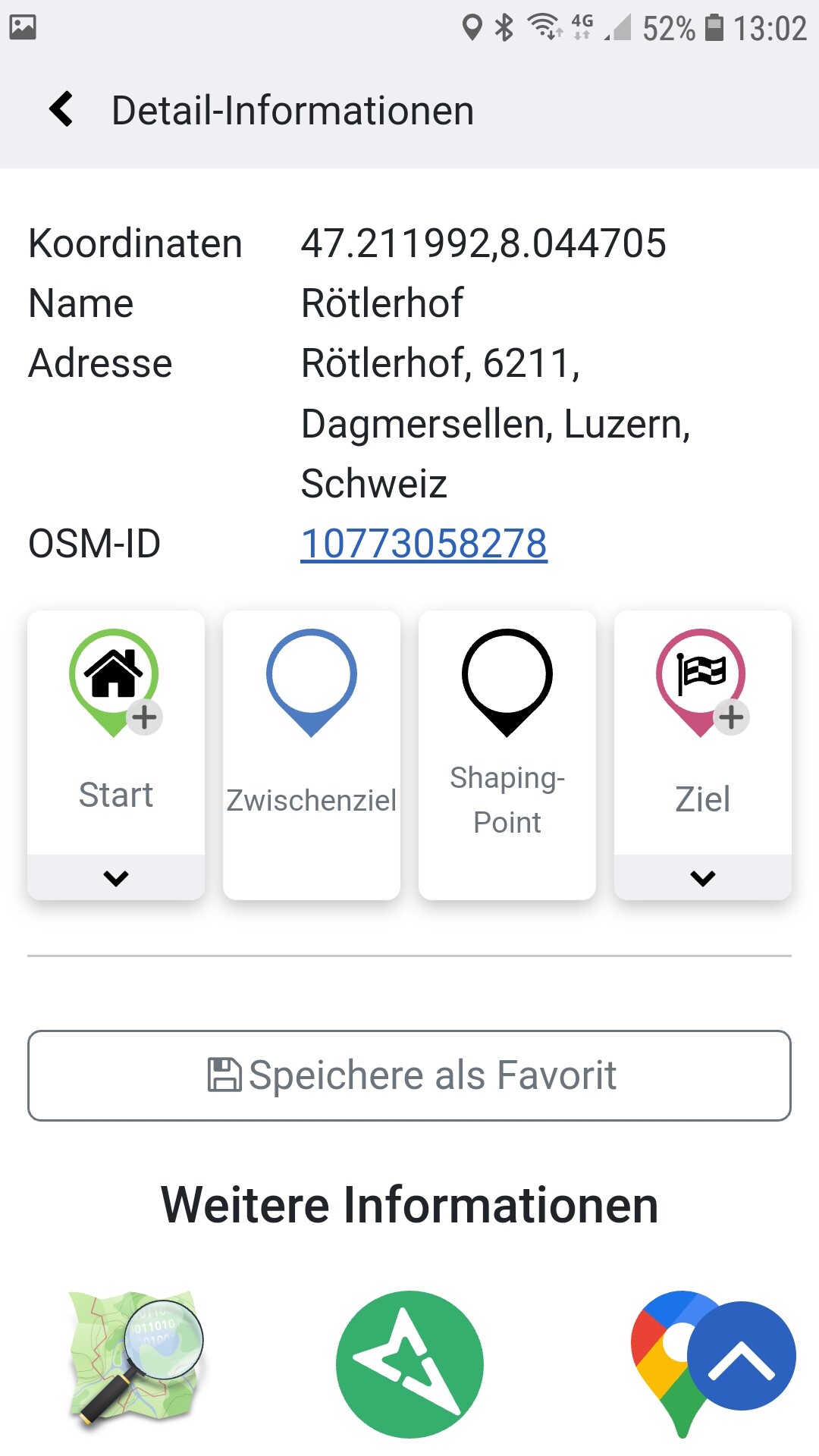The height and width of the screenshot is (1456, 819).
Task: Go back from Detail-Informationen
Action: [61, 109]
